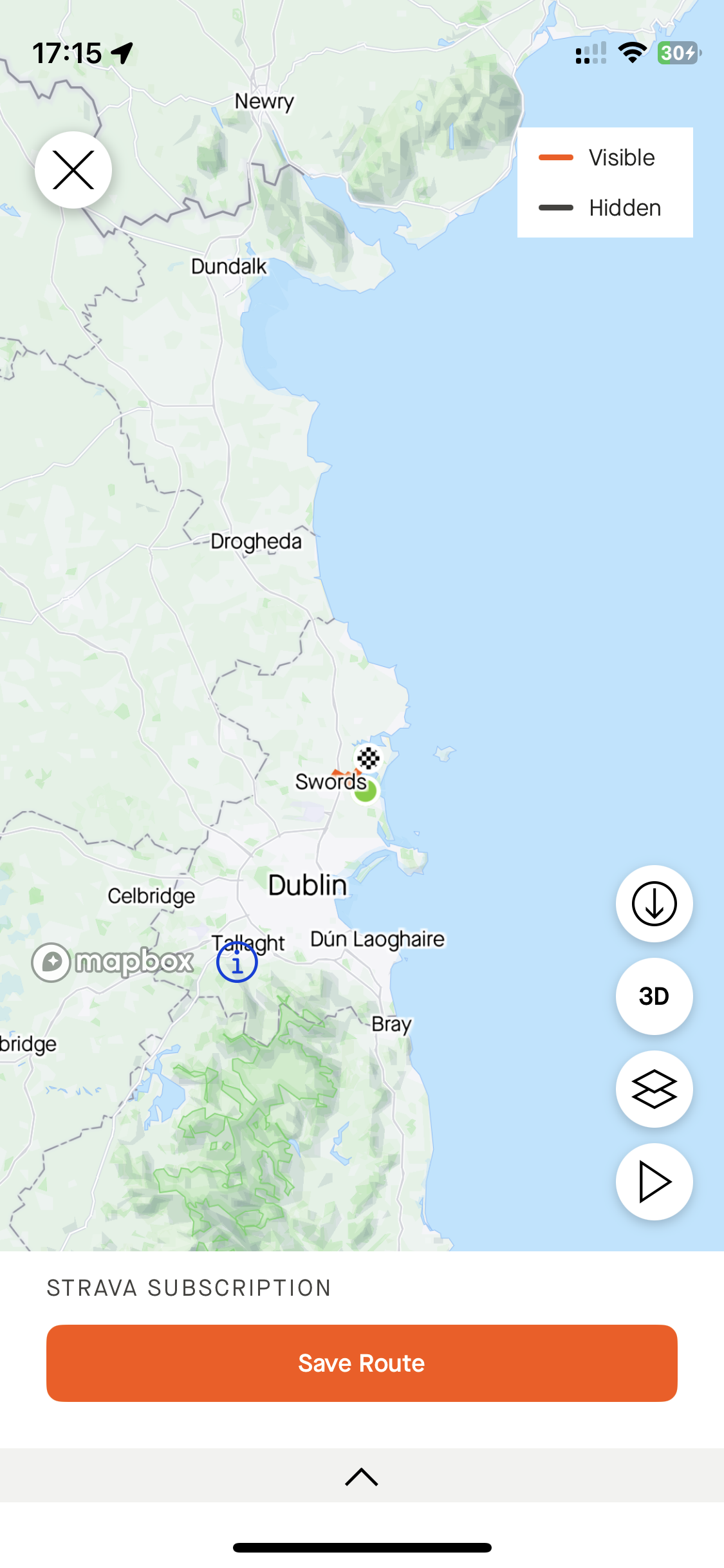Viewport: 724px width, 1568px height.
Task: Open the map layers options
Action: pyautogui.click(x=654, y=1089)
